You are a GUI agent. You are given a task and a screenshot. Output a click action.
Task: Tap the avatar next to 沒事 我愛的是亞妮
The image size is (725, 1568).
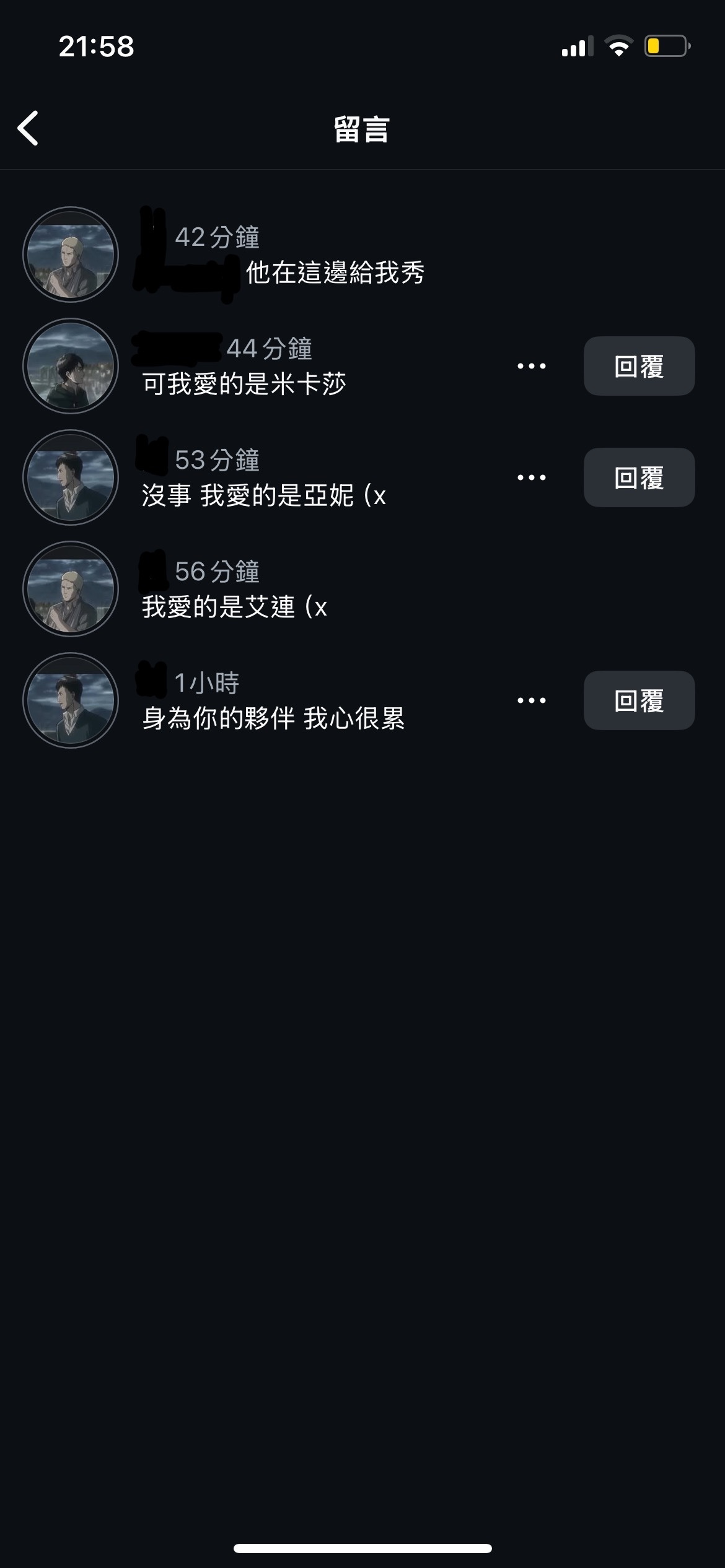click(71, 477)
